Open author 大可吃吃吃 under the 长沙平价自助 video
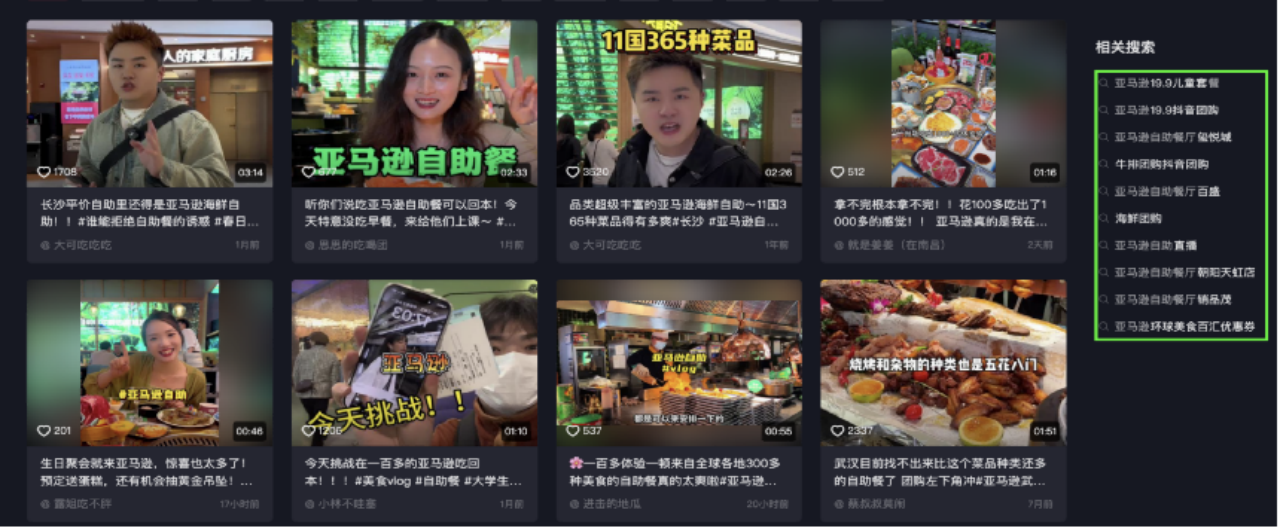 click(x=82, y=245)
